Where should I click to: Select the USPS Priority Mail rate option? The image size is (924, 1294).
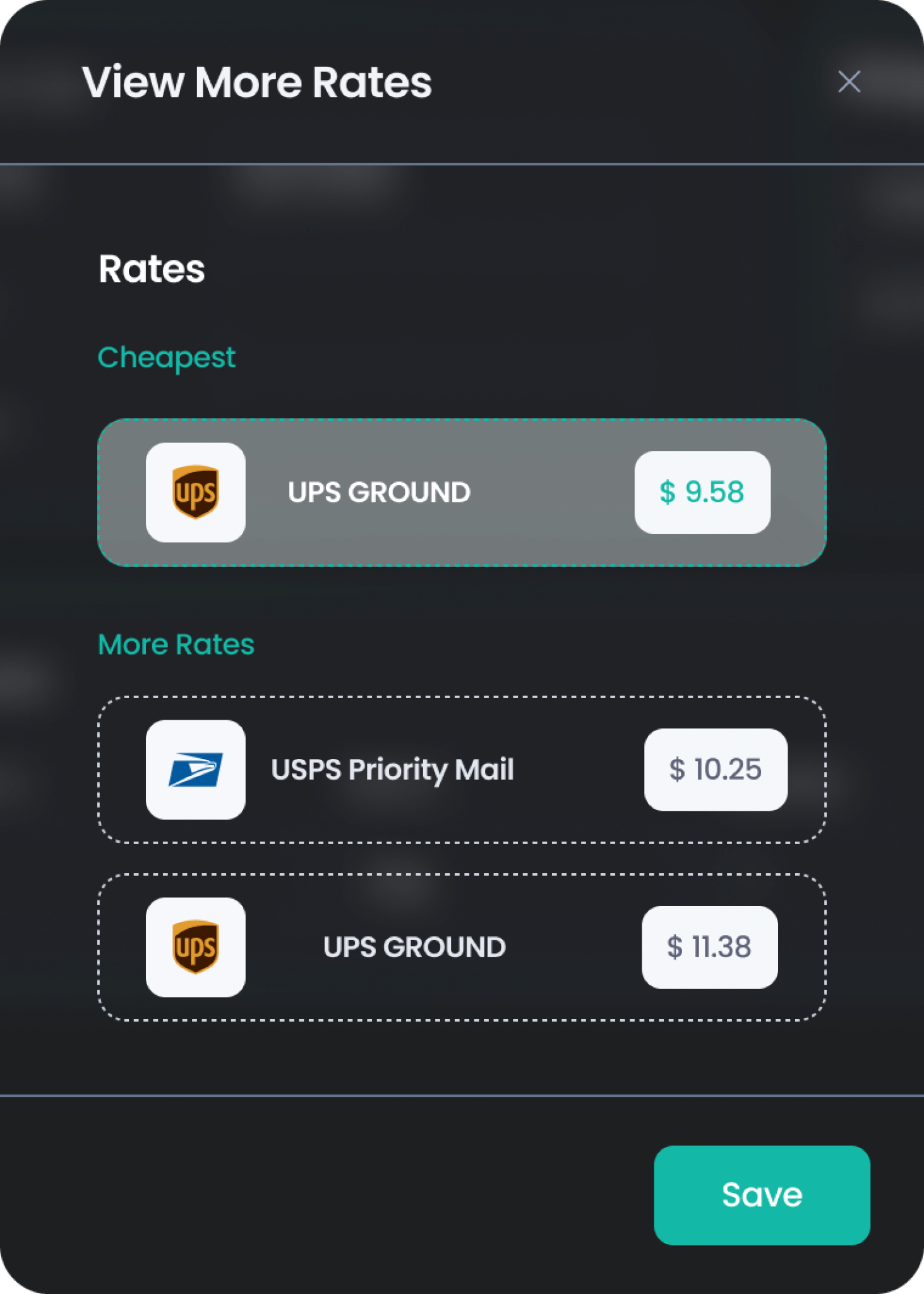[462, 771]
